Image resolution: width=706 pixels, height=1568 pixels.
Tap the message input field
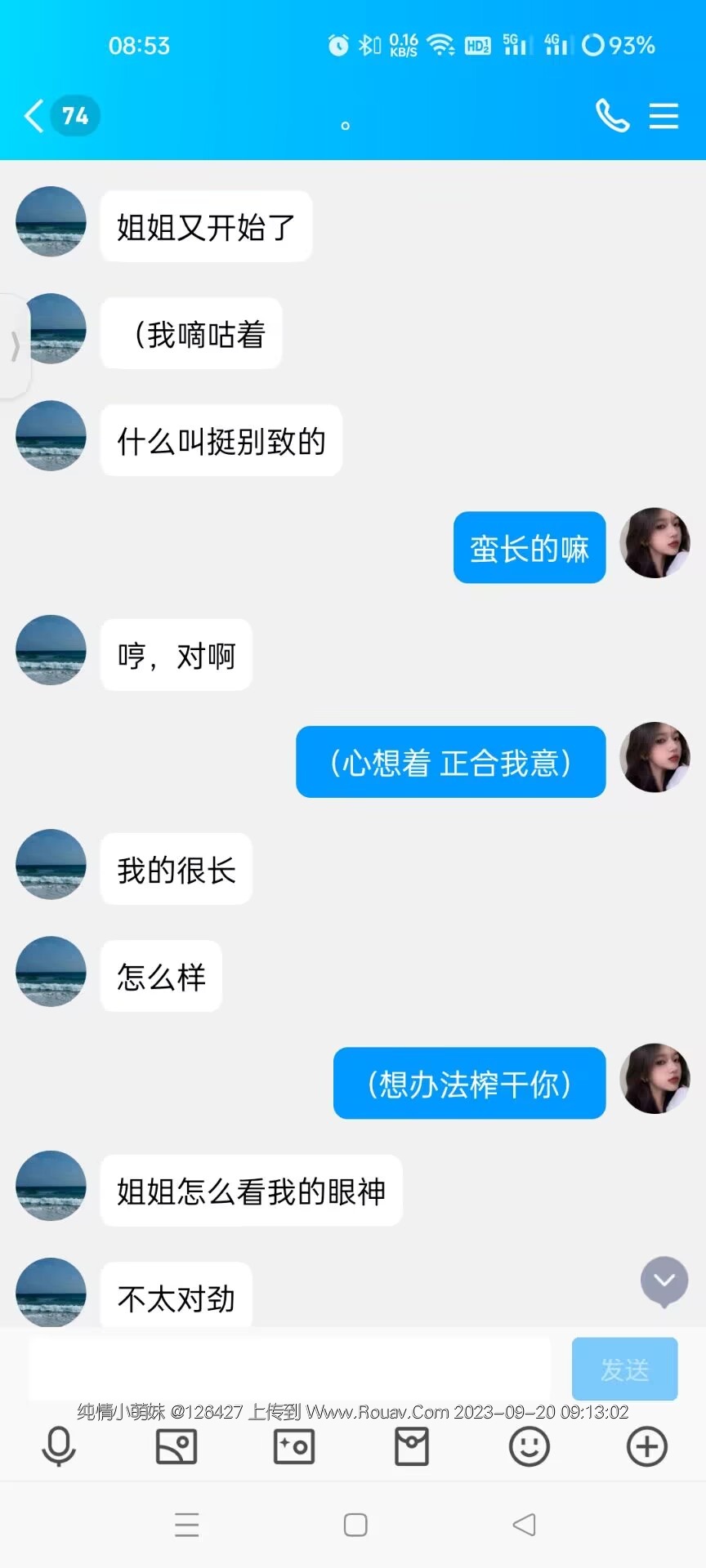point(289,1369)
